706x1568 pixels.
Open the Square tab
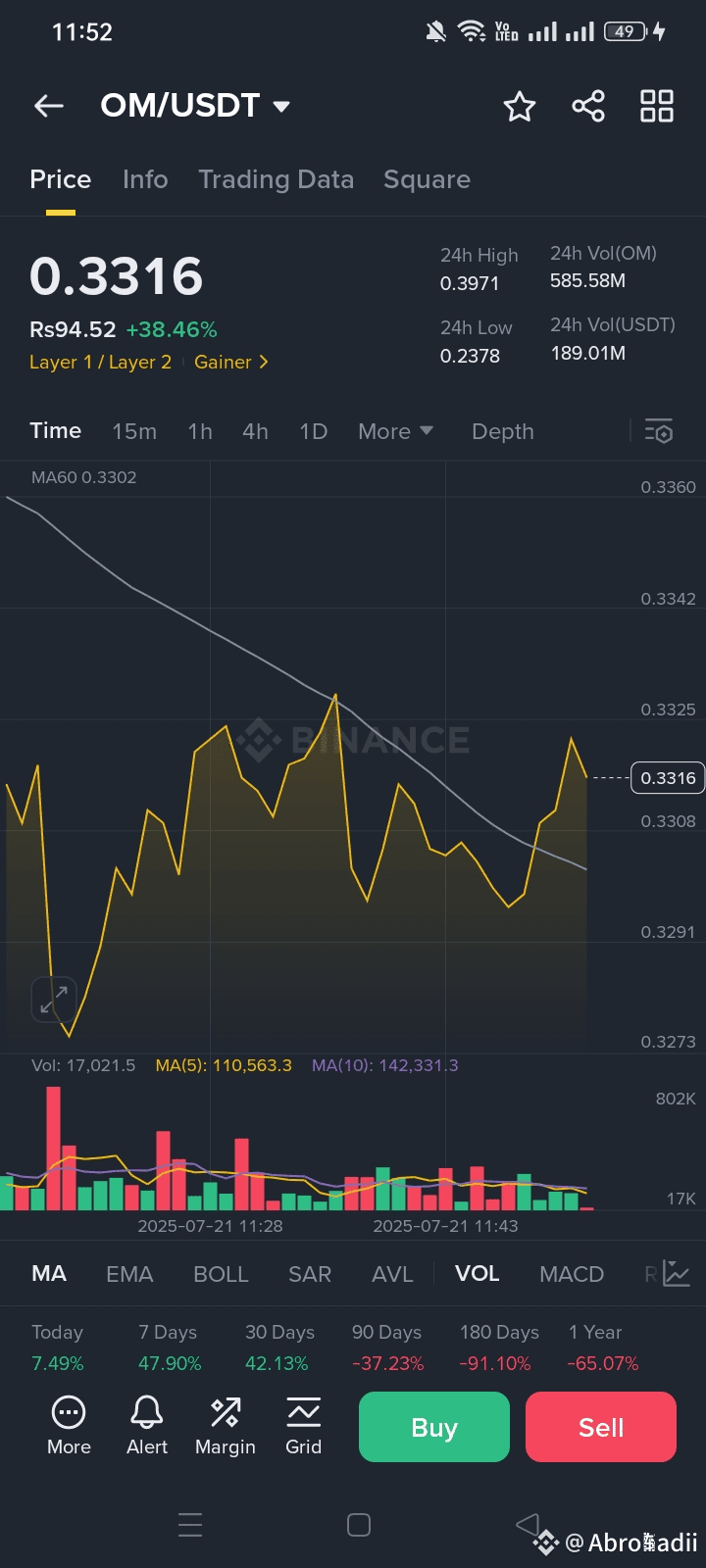(x=427, y=179)
